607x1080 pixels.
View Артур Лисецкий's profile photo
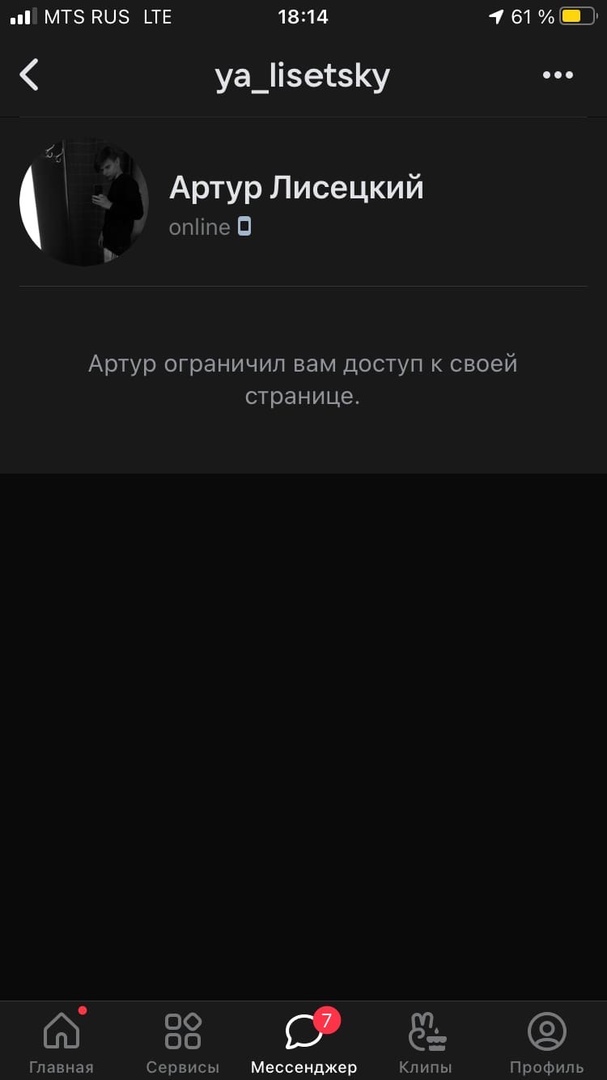84,202
